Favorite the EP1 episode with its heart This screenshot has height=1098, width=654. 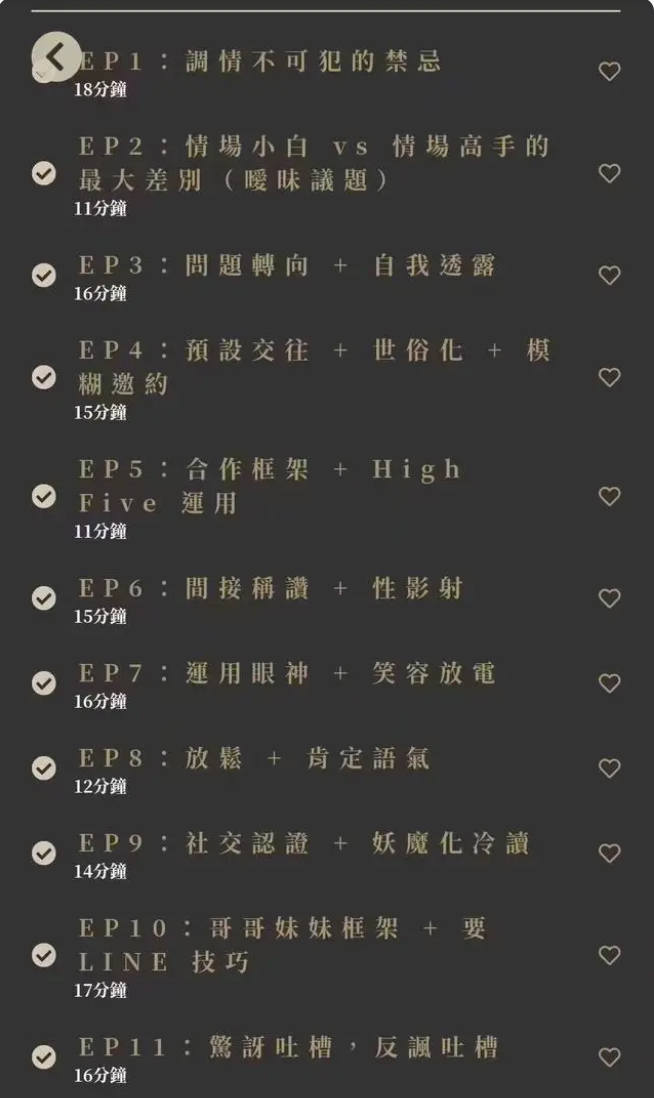tap(609, 71)
